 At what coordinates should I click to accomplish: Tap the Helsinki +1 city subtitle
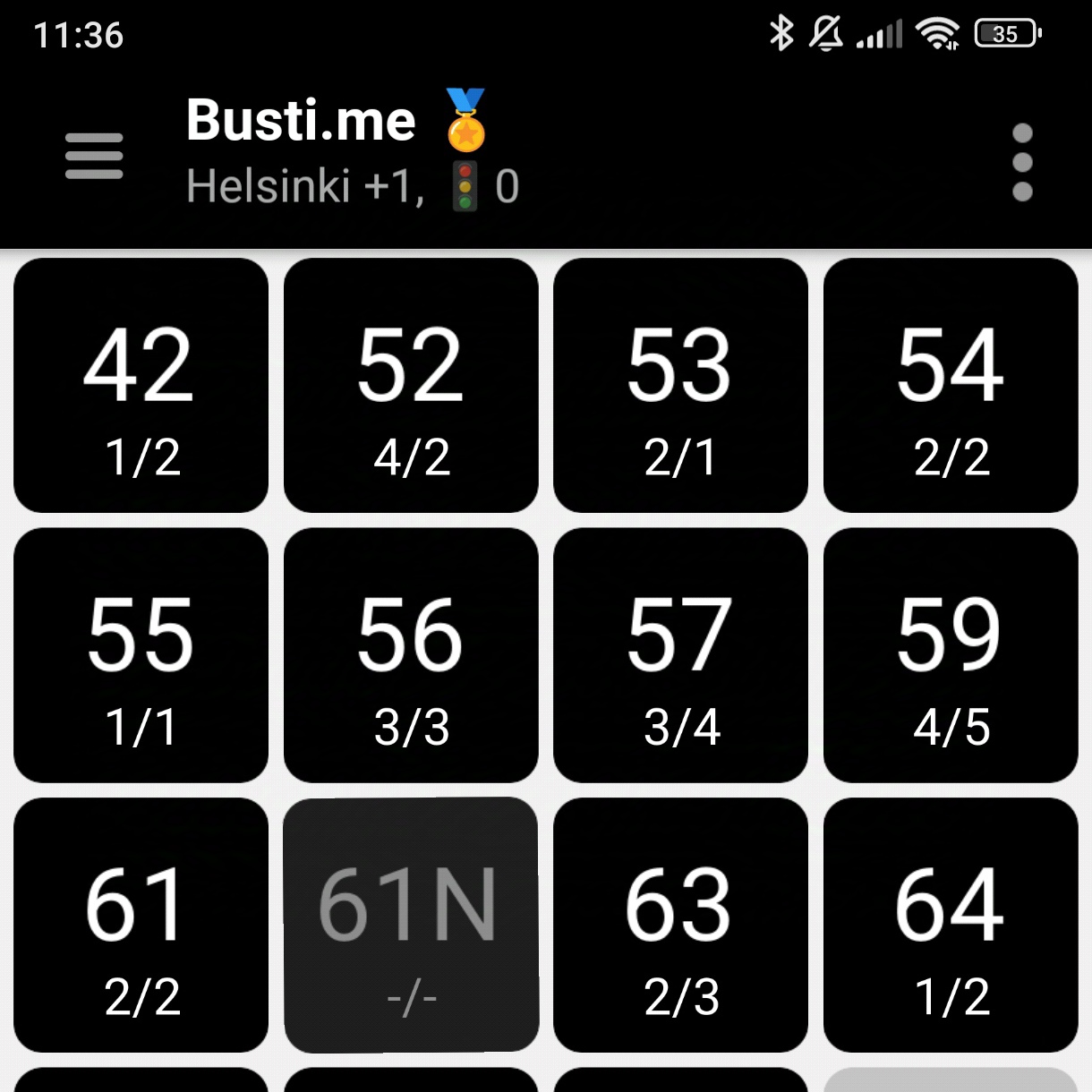tap(304, 187)
